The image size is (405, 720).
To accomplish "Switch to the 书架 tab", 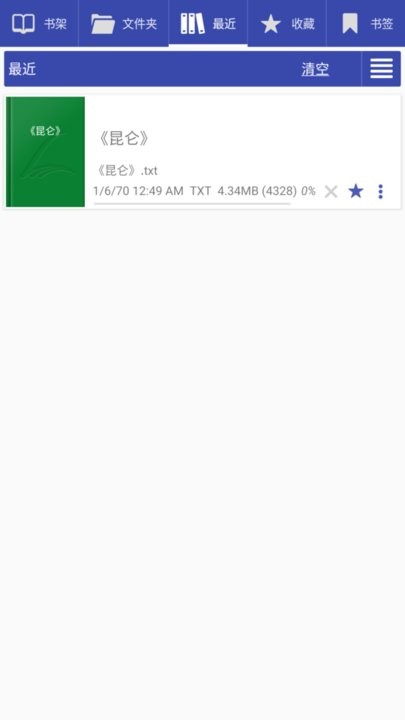I will [x=39, y=23].
